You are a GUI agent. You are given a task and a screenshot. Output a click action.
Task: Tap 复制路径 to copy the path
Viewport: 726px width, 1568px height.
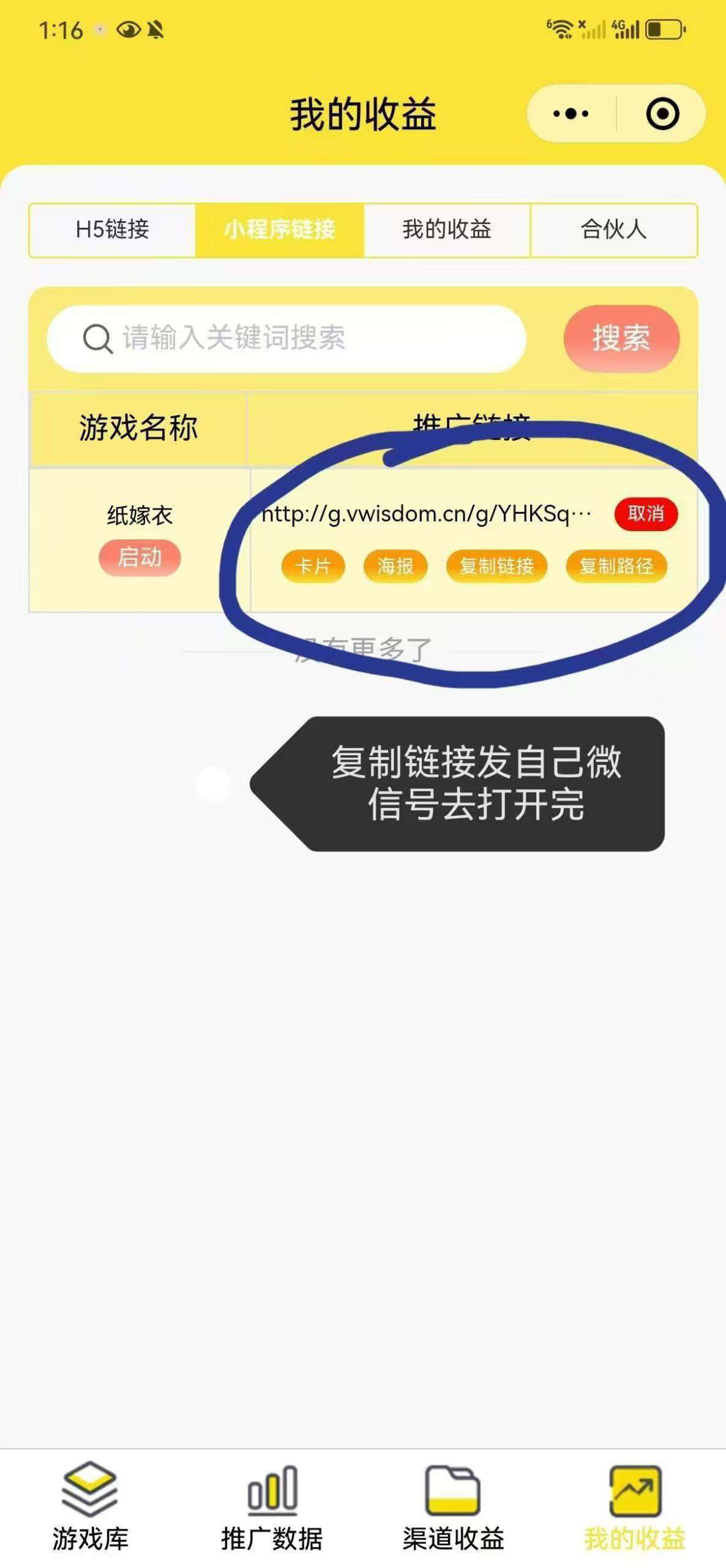pyautogui.click(x=616, y=566)
